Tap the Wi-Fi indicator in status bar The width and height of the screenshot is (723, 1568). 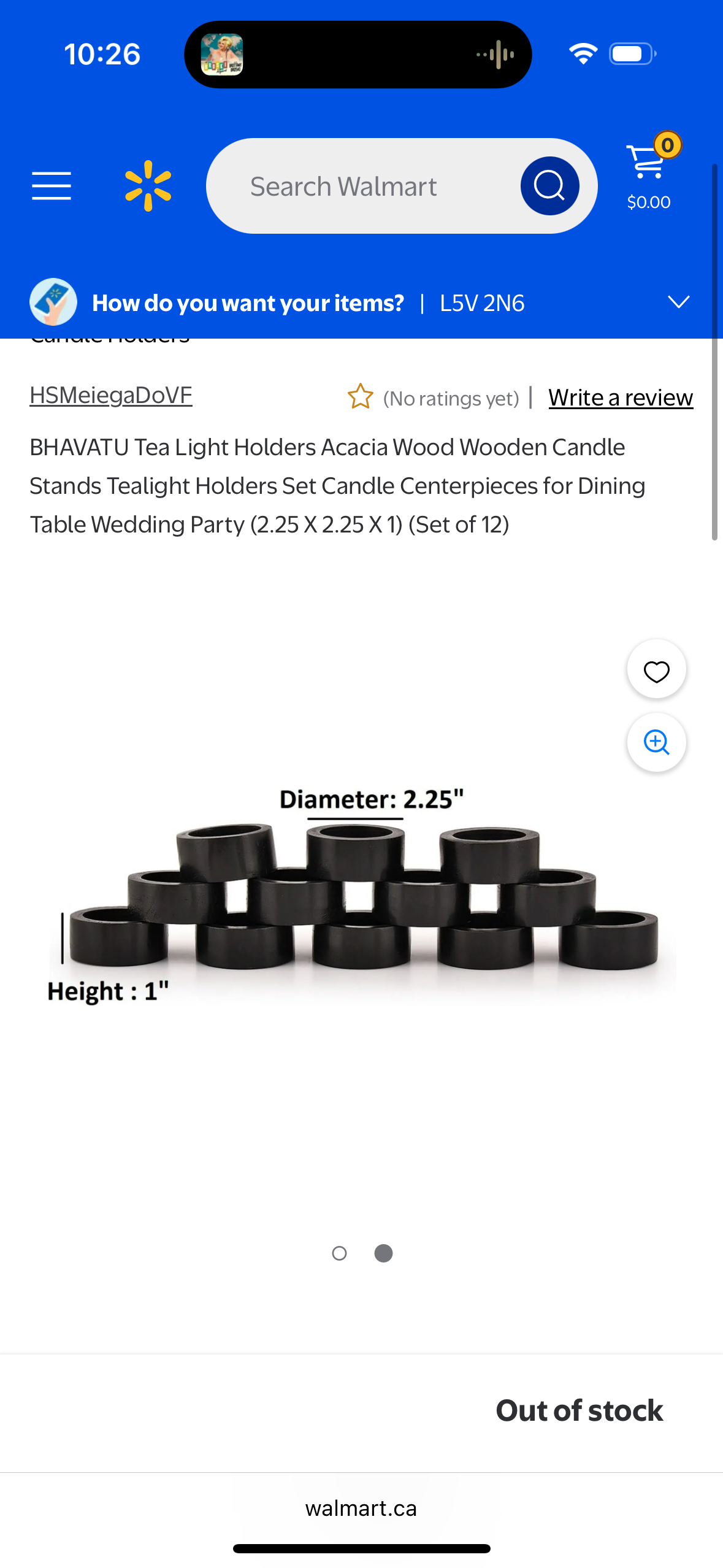tap(583, 53)
